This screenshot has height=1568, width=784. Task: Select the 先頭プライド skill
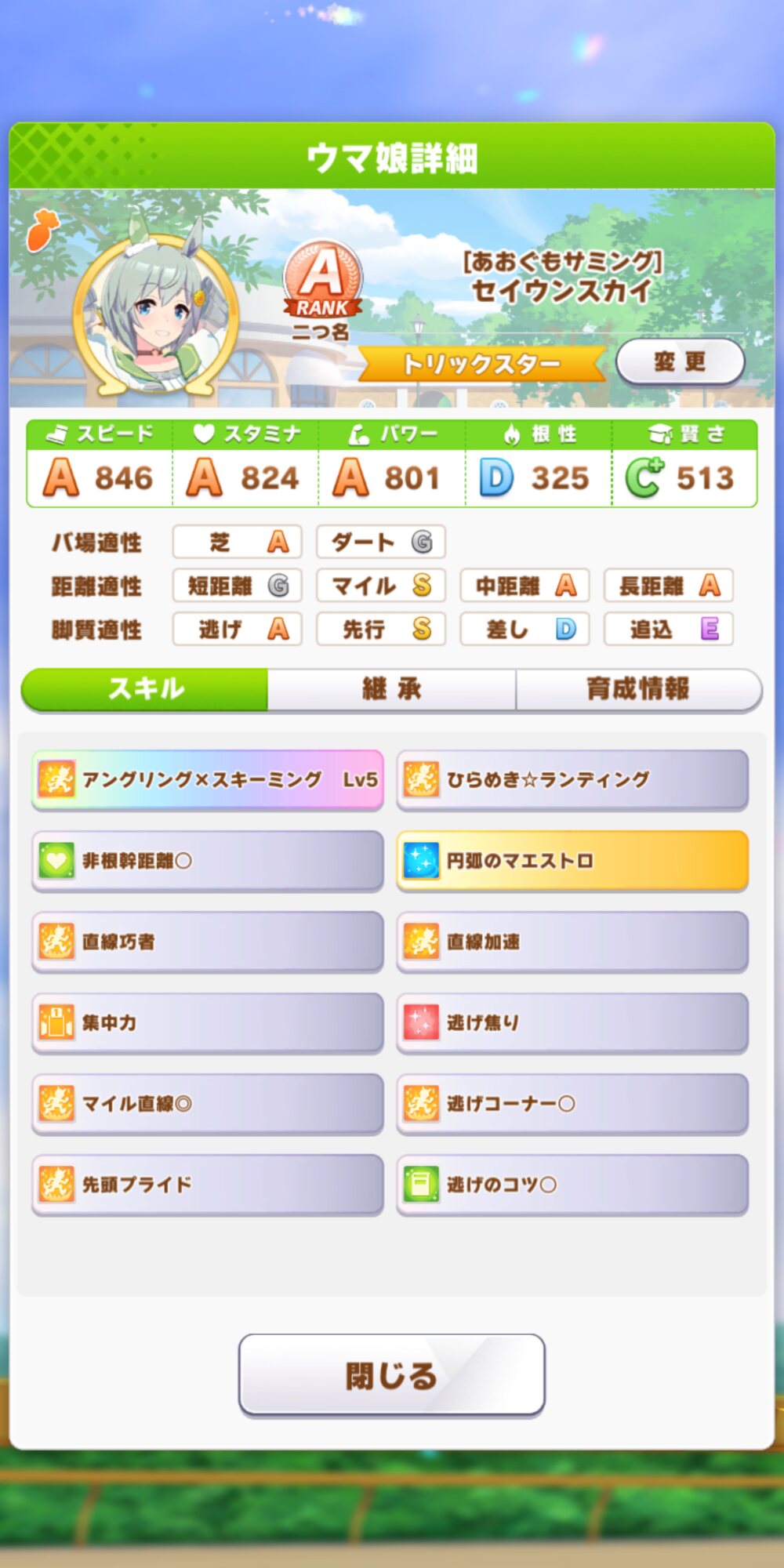[208, 1185]
